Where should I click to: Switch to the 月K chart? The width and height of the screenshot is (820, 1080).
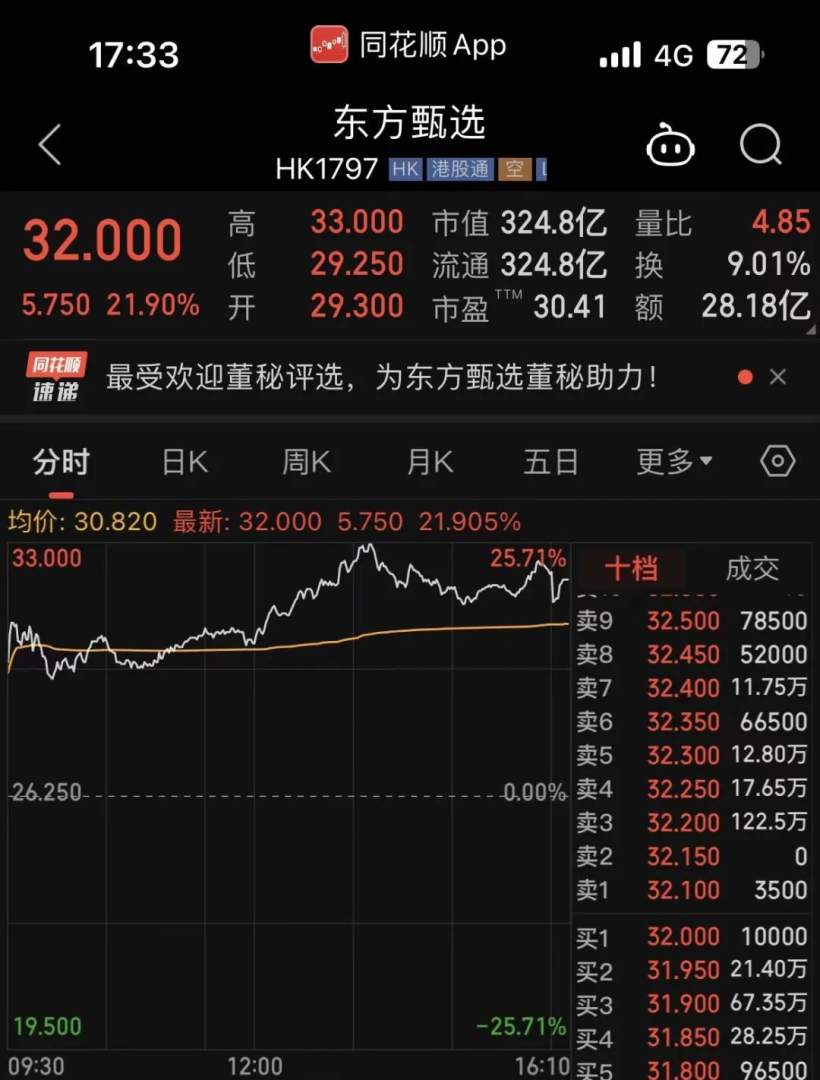429,462
